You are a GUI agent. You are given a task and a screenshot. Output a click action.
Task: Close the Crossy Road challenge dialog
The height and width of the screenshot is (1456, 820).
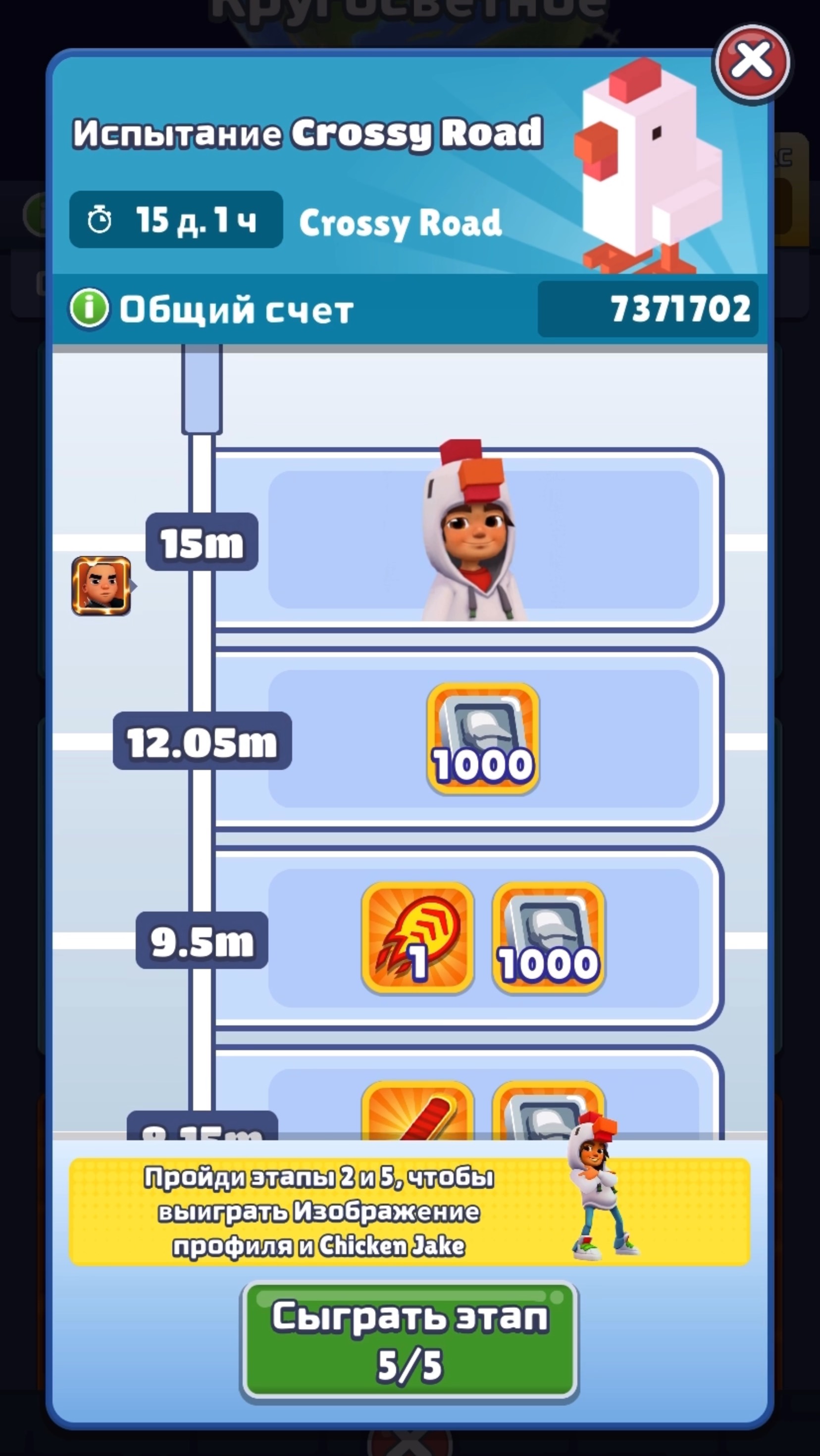pyautogui.click(x=752, y=61)
